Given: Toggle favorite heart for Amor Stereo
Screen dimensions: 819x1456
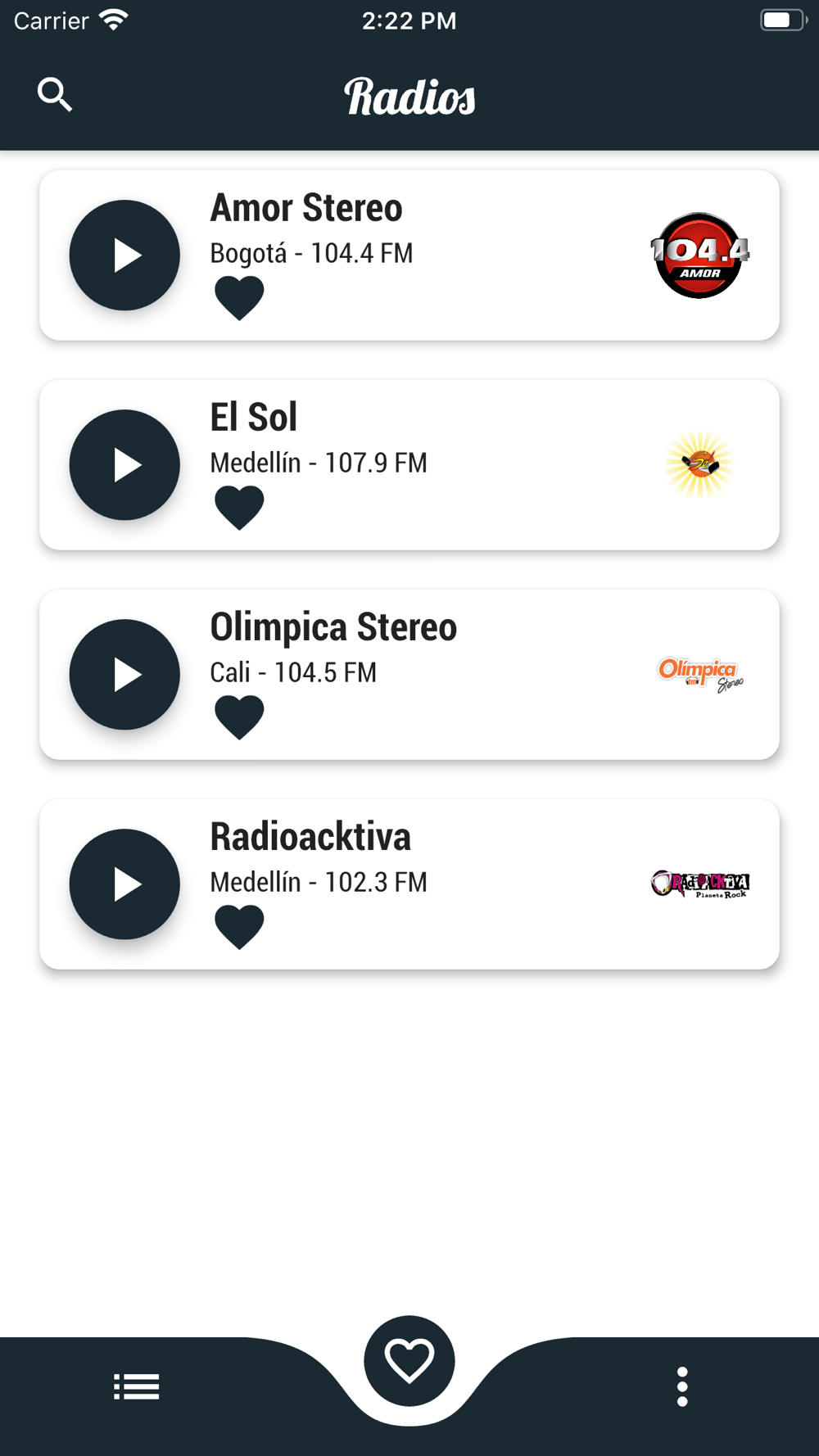Looking at the screenshot, I should click(x=239, y=298).
